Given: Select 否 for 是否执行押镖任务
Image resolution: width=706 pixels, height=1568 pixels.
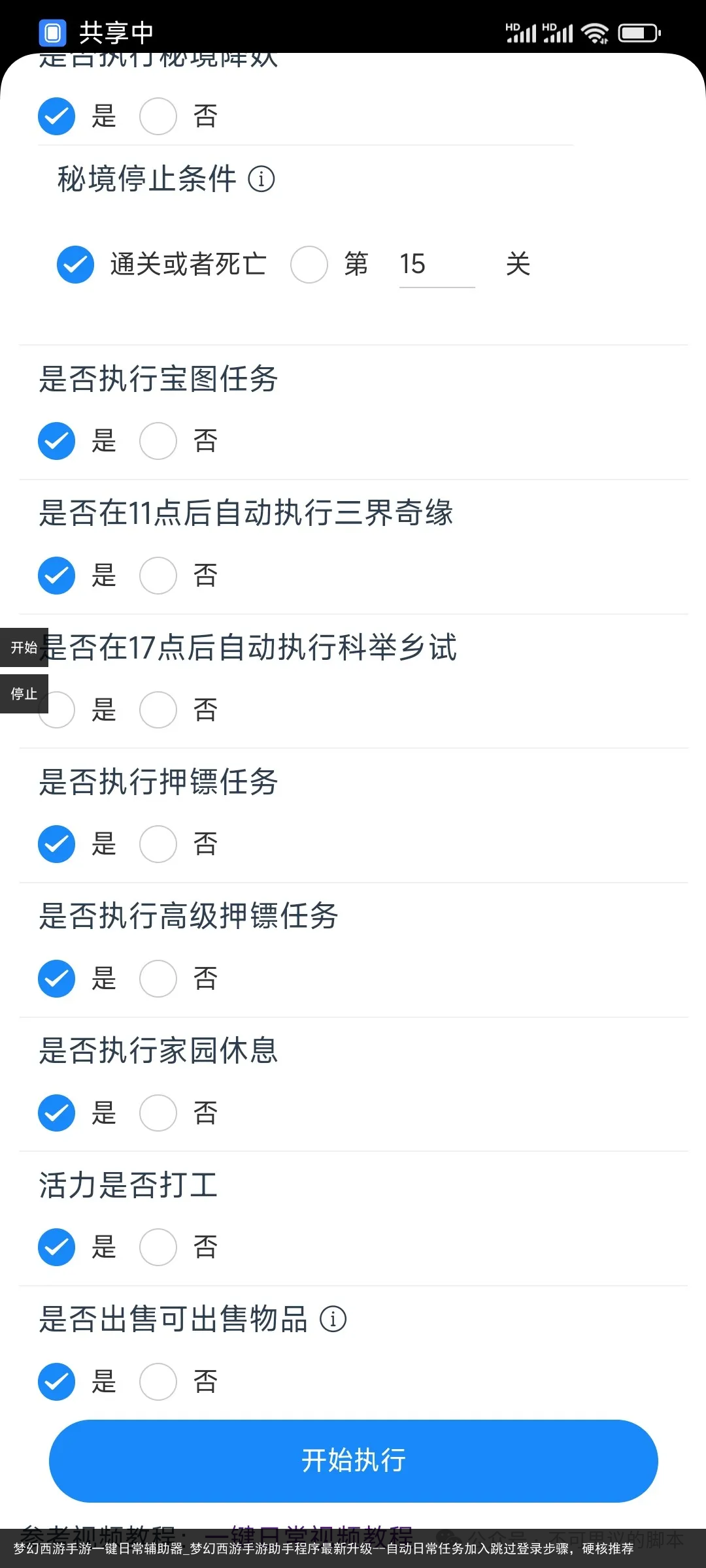Looking at the screenshot, I should 158,844.
